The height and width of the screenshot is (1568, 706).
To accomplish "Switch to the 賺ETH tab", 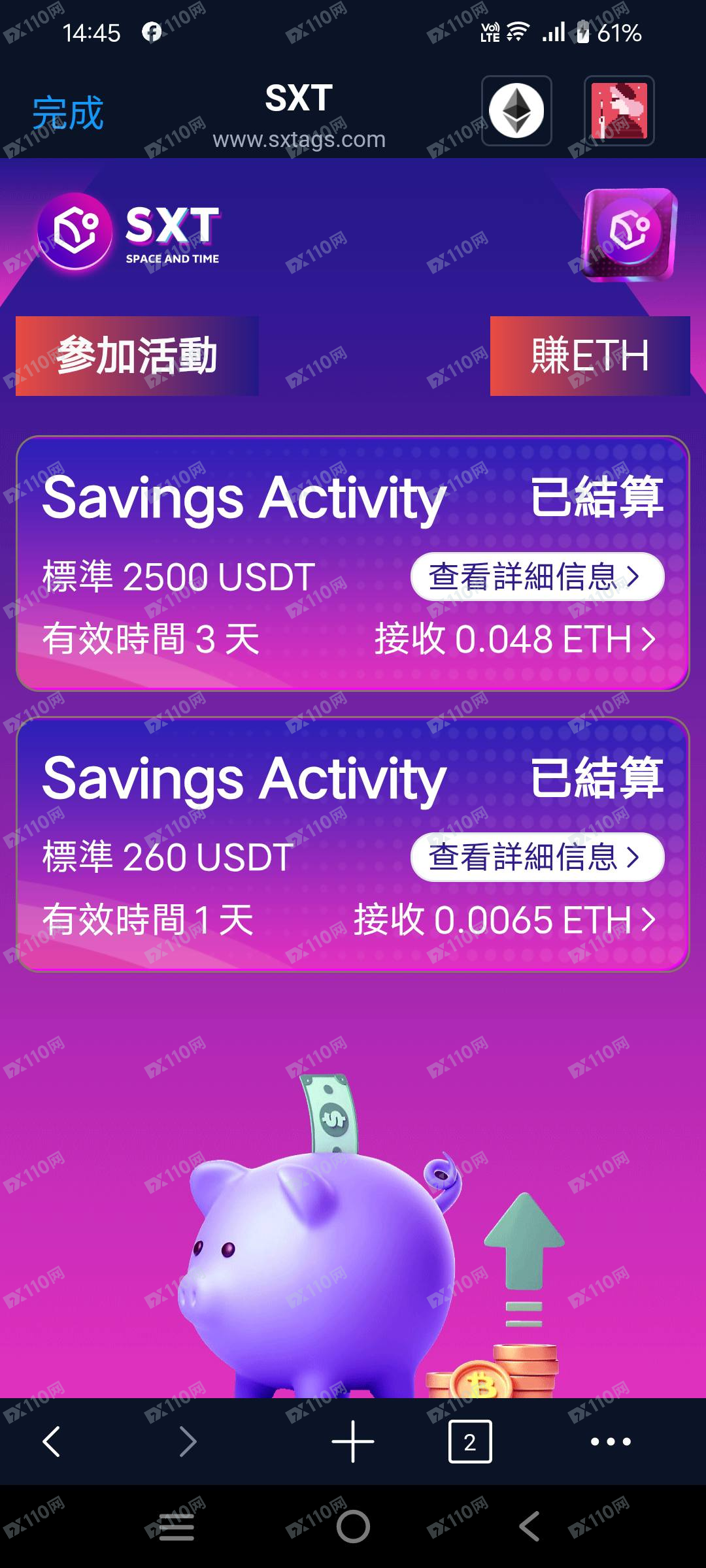I will (590, 356).
